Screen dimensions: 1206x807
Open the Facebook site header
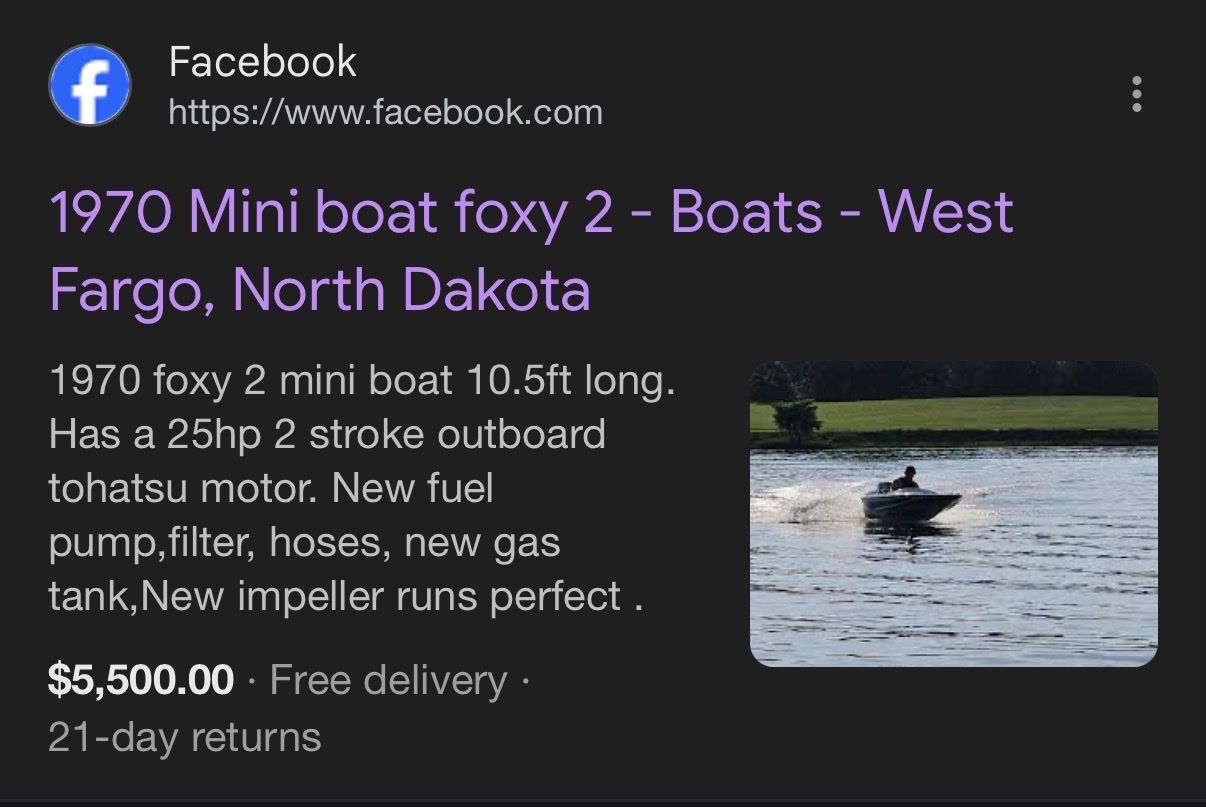click(x=262, y=63)
